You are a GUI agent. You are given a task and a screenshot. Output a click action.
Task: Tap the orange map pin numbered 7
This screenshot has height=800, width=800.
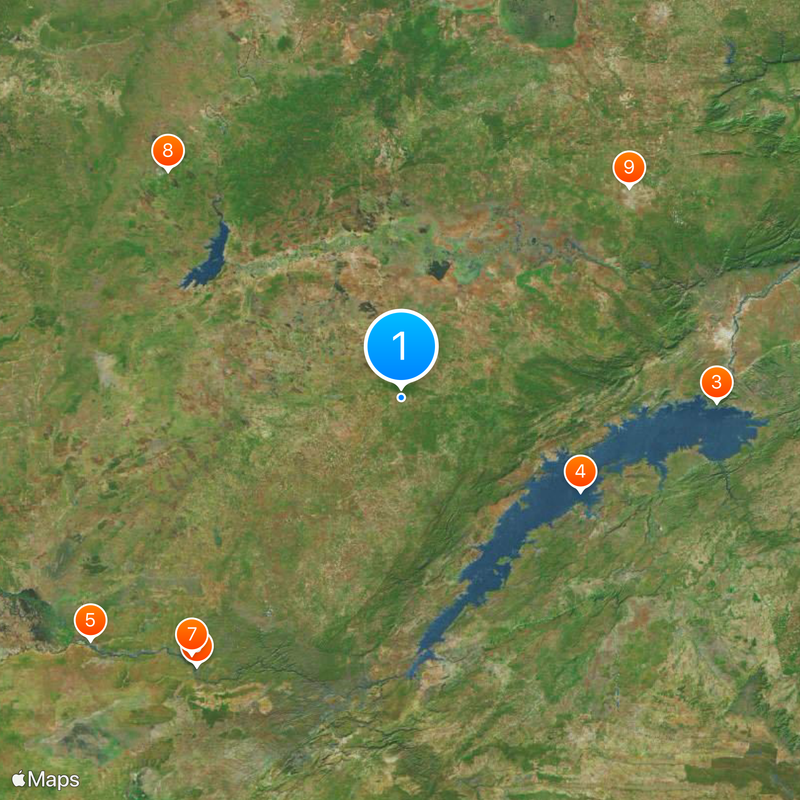pos(190,634)
